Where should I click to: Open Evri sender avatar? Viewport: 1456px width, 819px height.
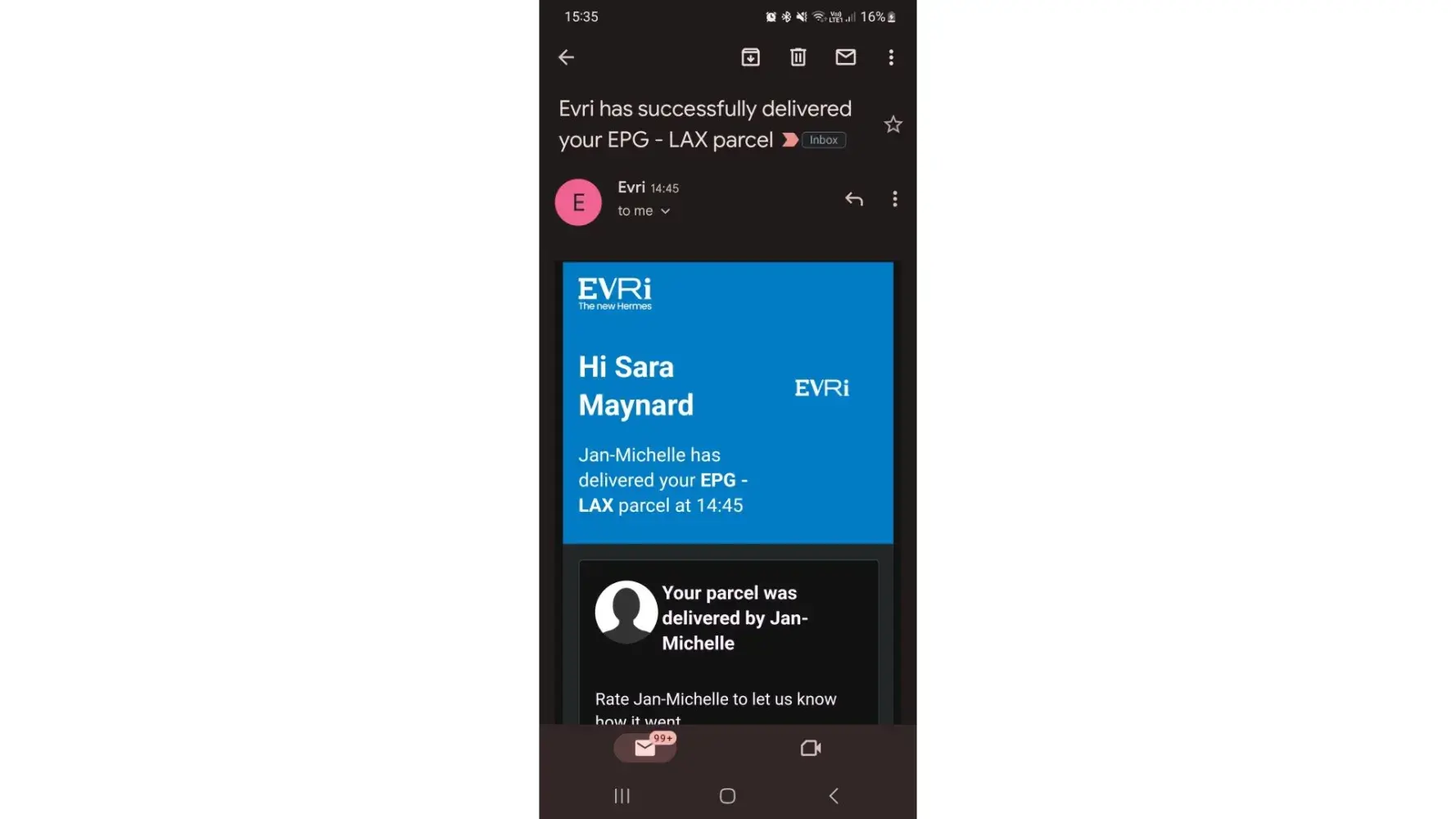pyautogui.click(x=578, y=202)
